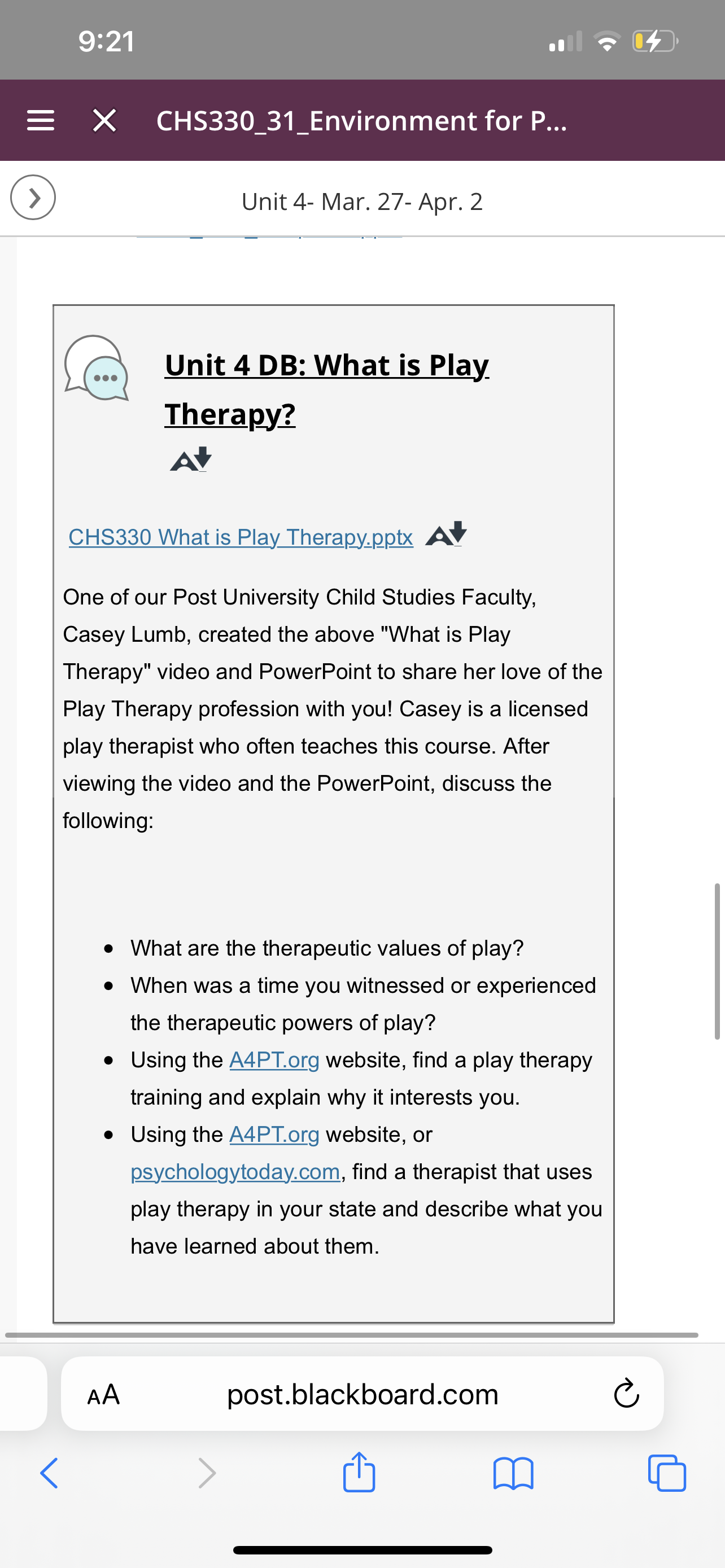This screenshot has height=1568, width=725.
Task: Open Safari reader and text size options
Action: (x=103, y=1394)
